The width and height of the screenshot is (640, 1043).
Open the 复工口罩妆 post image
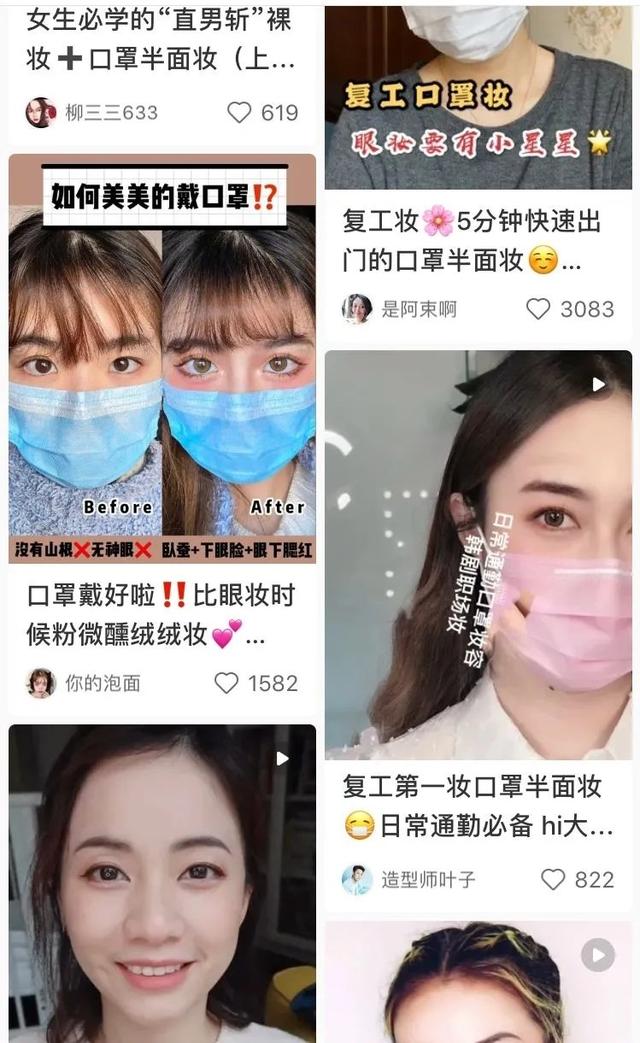point(478,95)
